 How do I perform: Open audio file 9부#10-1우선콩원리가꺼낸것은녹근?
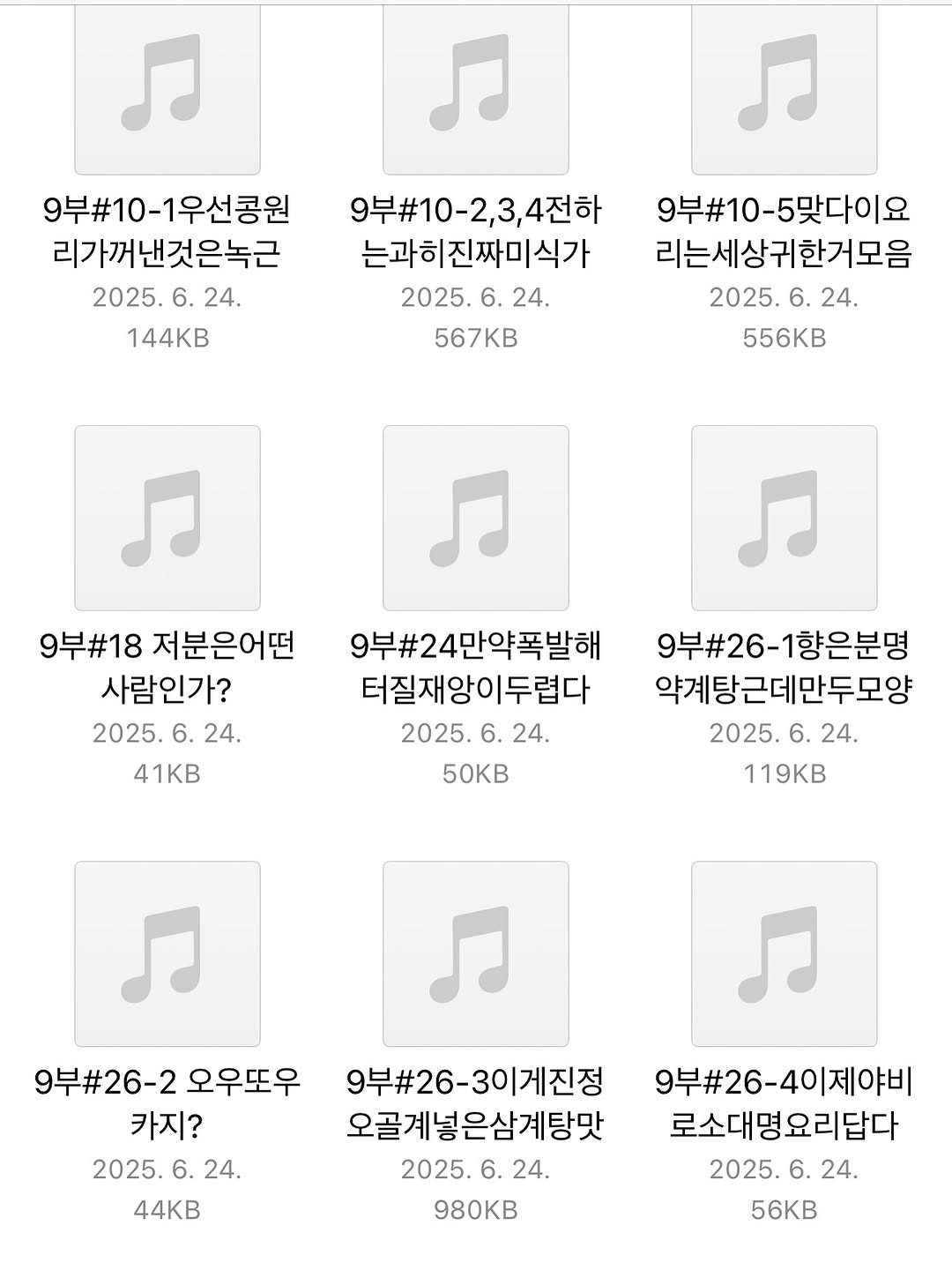167,90
